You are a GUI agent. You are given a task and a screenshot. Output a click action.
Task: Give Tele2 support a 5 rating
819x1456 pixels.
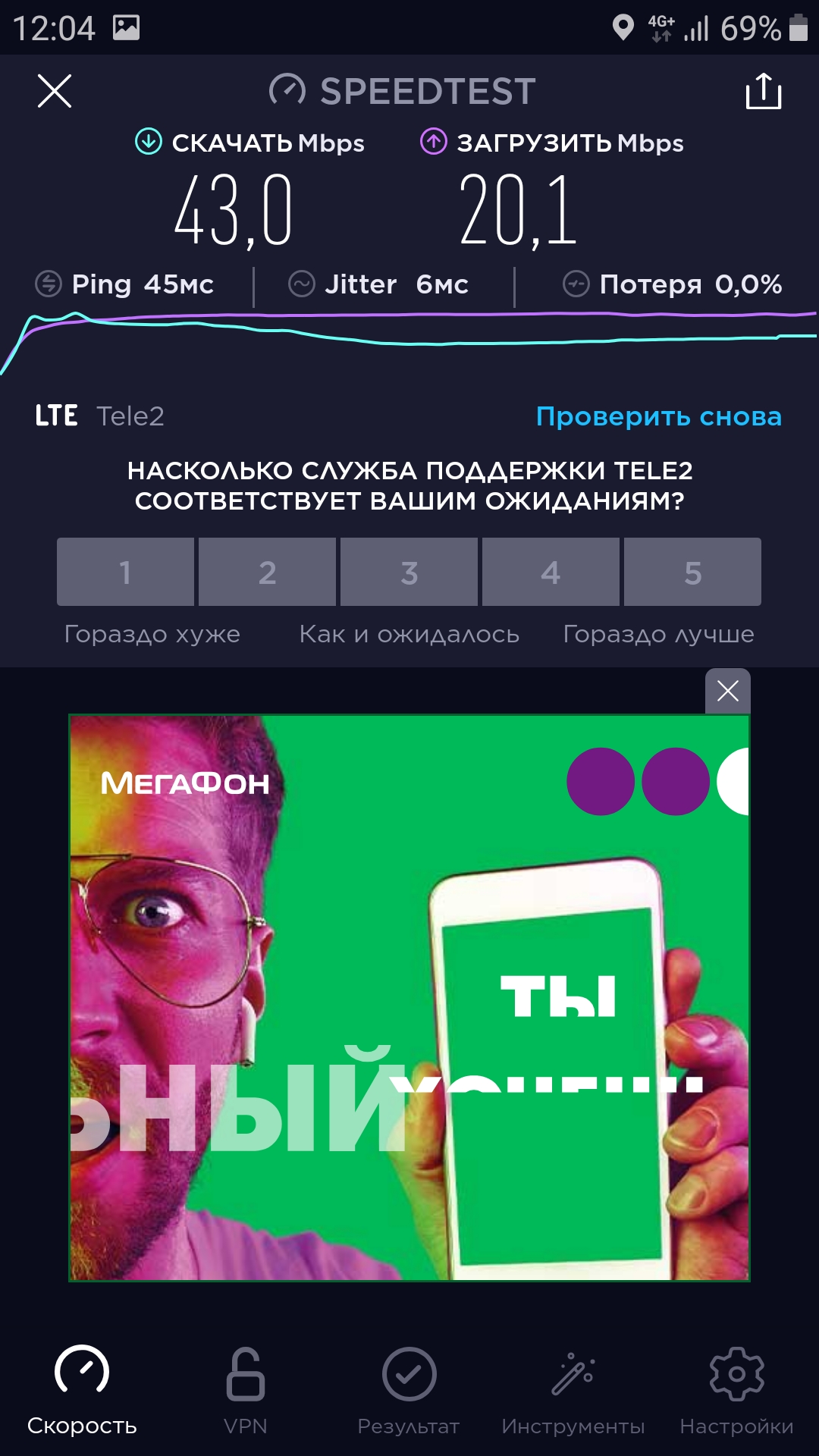point(692,572)
